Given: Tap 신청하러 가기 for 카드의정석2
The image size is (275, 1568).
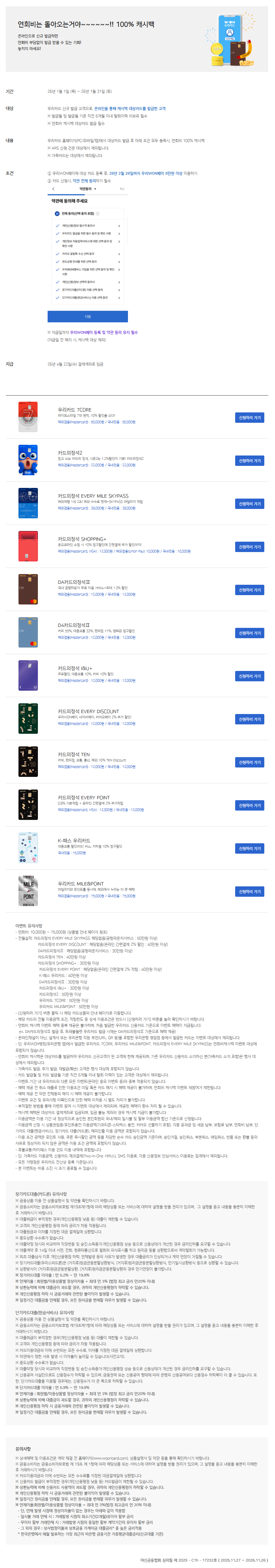Looking at the screenshot, I should coord(249,461).
